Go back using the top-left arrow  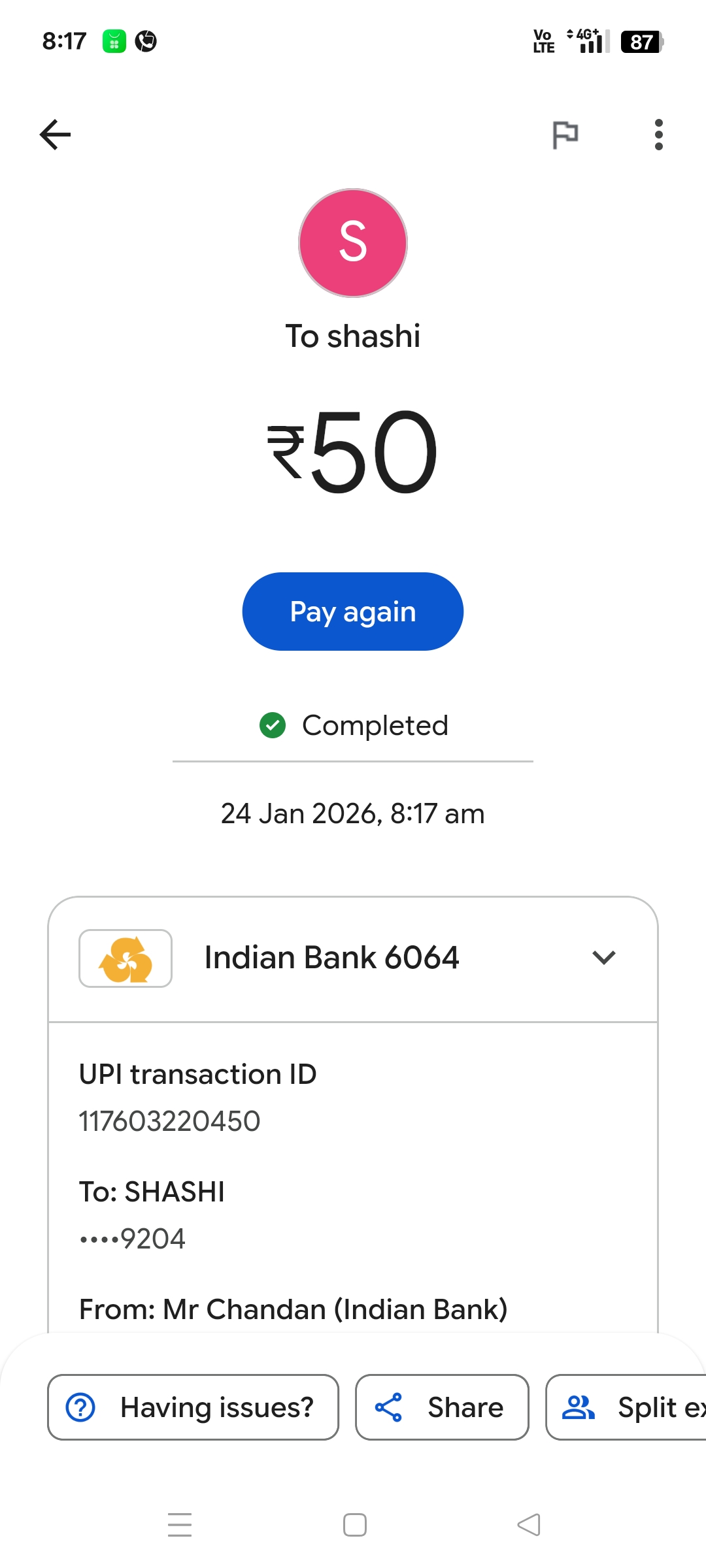55,135
